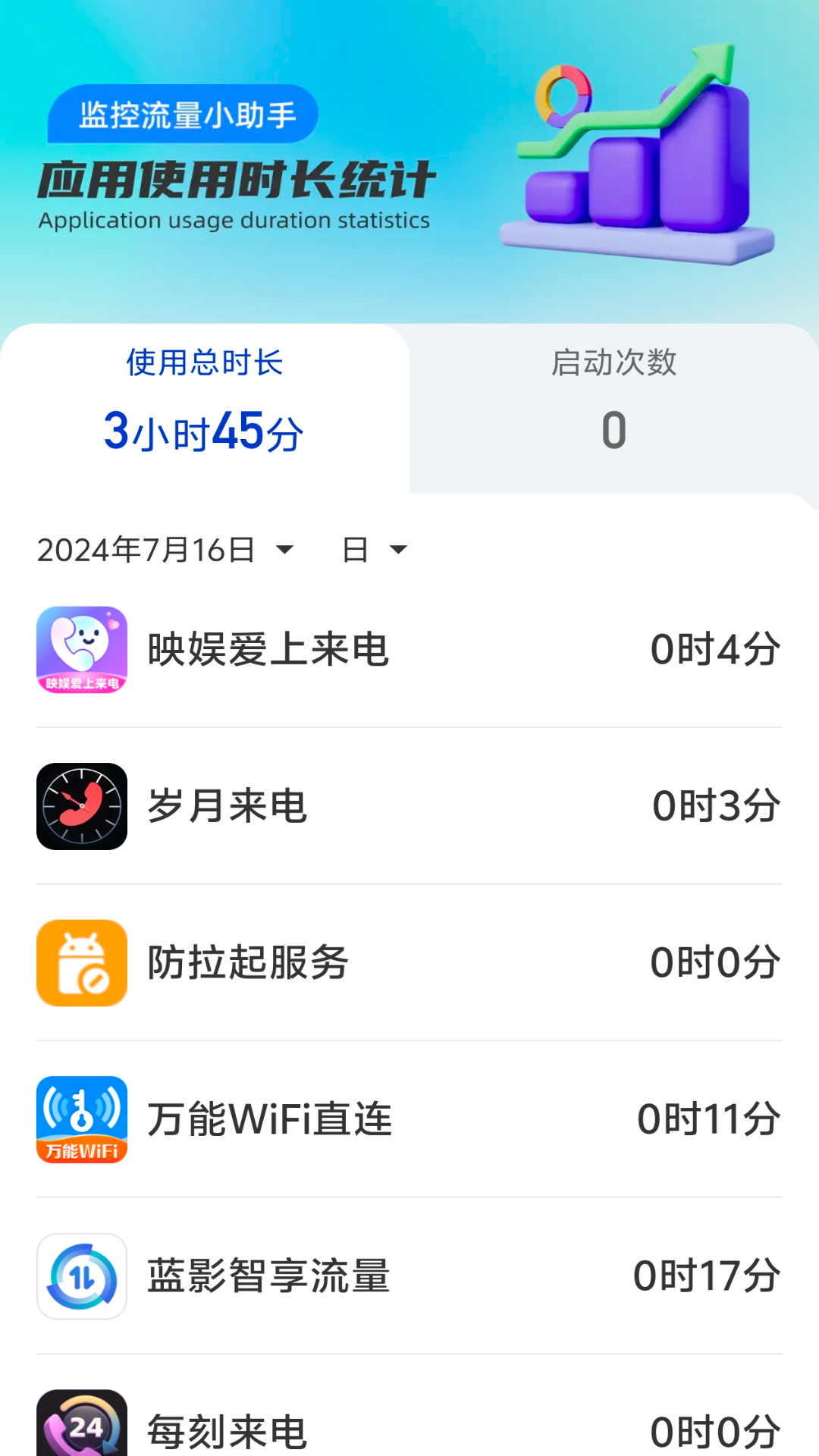The height and width of the screenshot is (1456, 819).
Task: Open the 2024年7月16日 date dropdown
Action: click(x=148, y=549)
